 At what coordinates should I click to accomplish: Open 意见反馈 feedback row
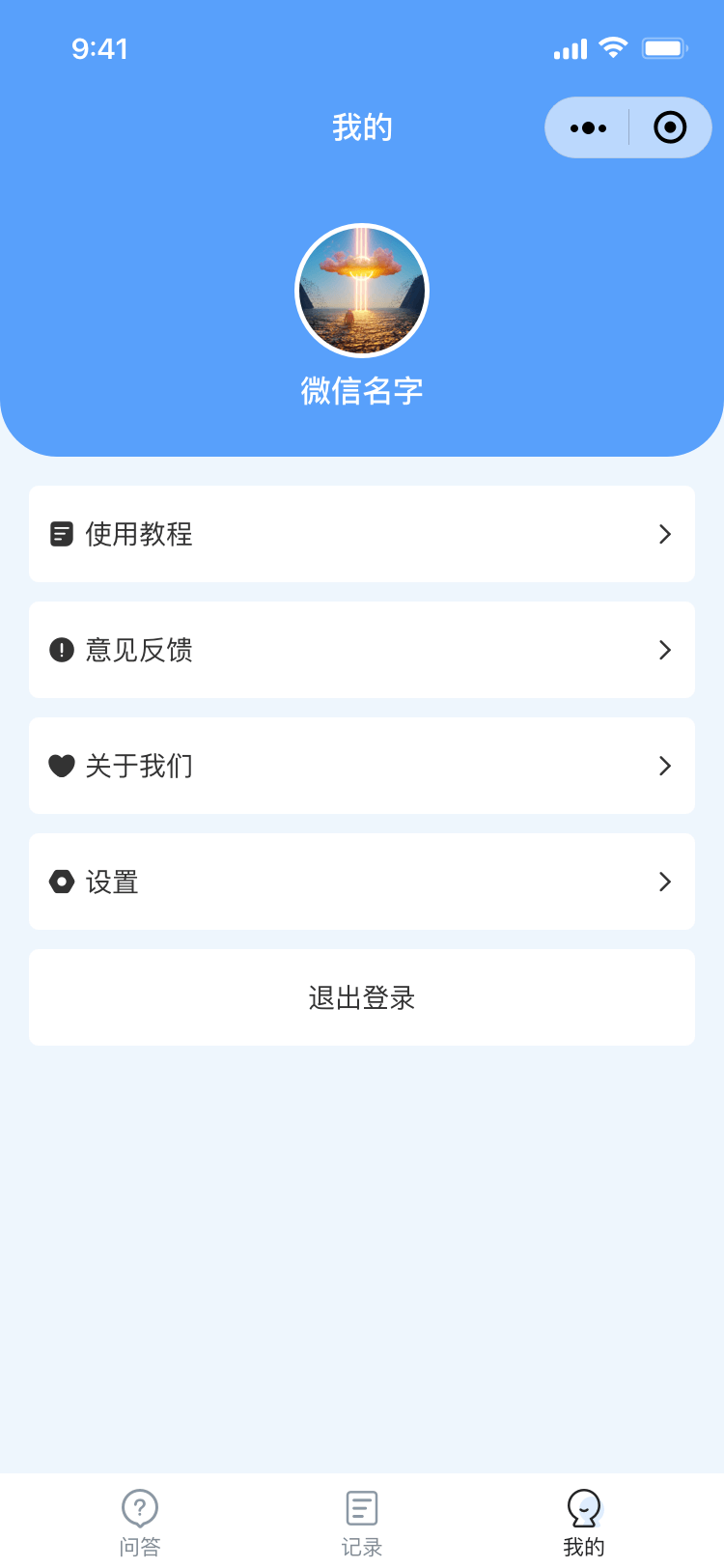[362, 650]
